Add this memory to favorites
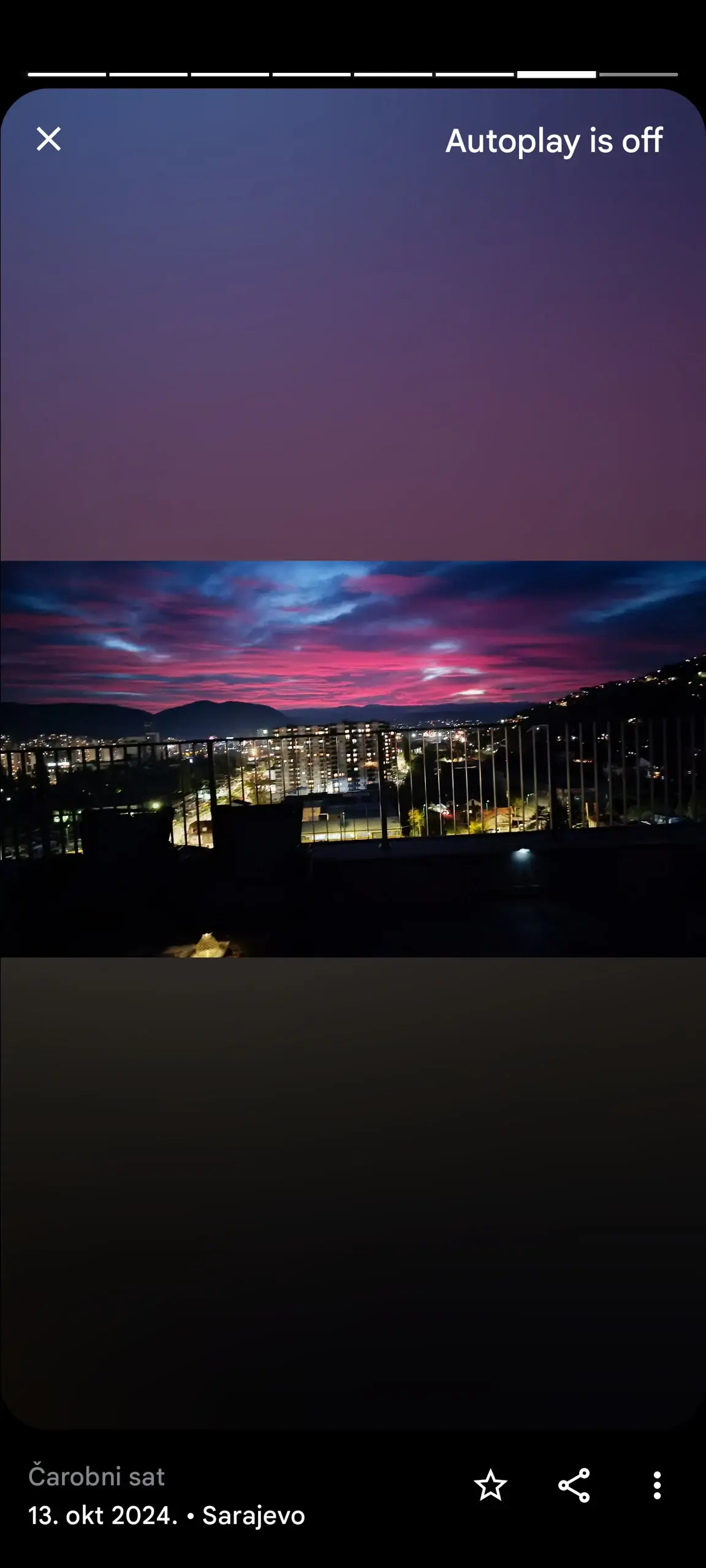The height and width of the screenshot is (1568, 706). pyautogui.click(x=490, y=1485)
